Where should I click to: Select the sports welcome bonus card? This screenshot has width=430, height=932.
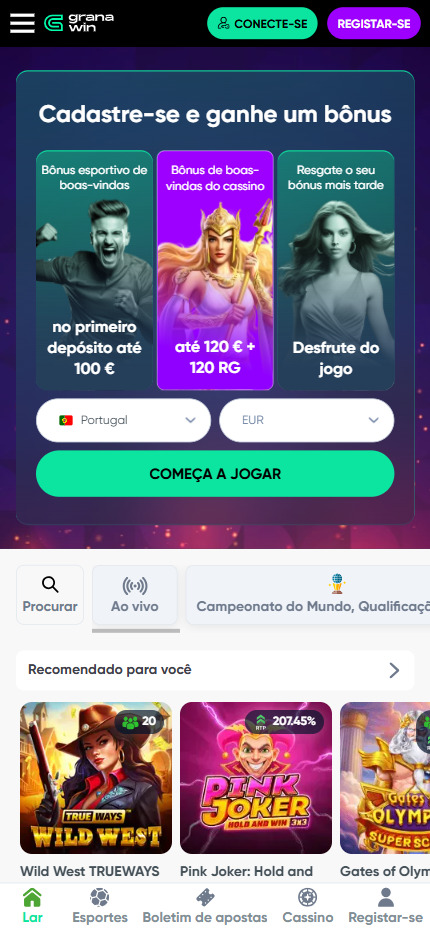tap(95, 270)
